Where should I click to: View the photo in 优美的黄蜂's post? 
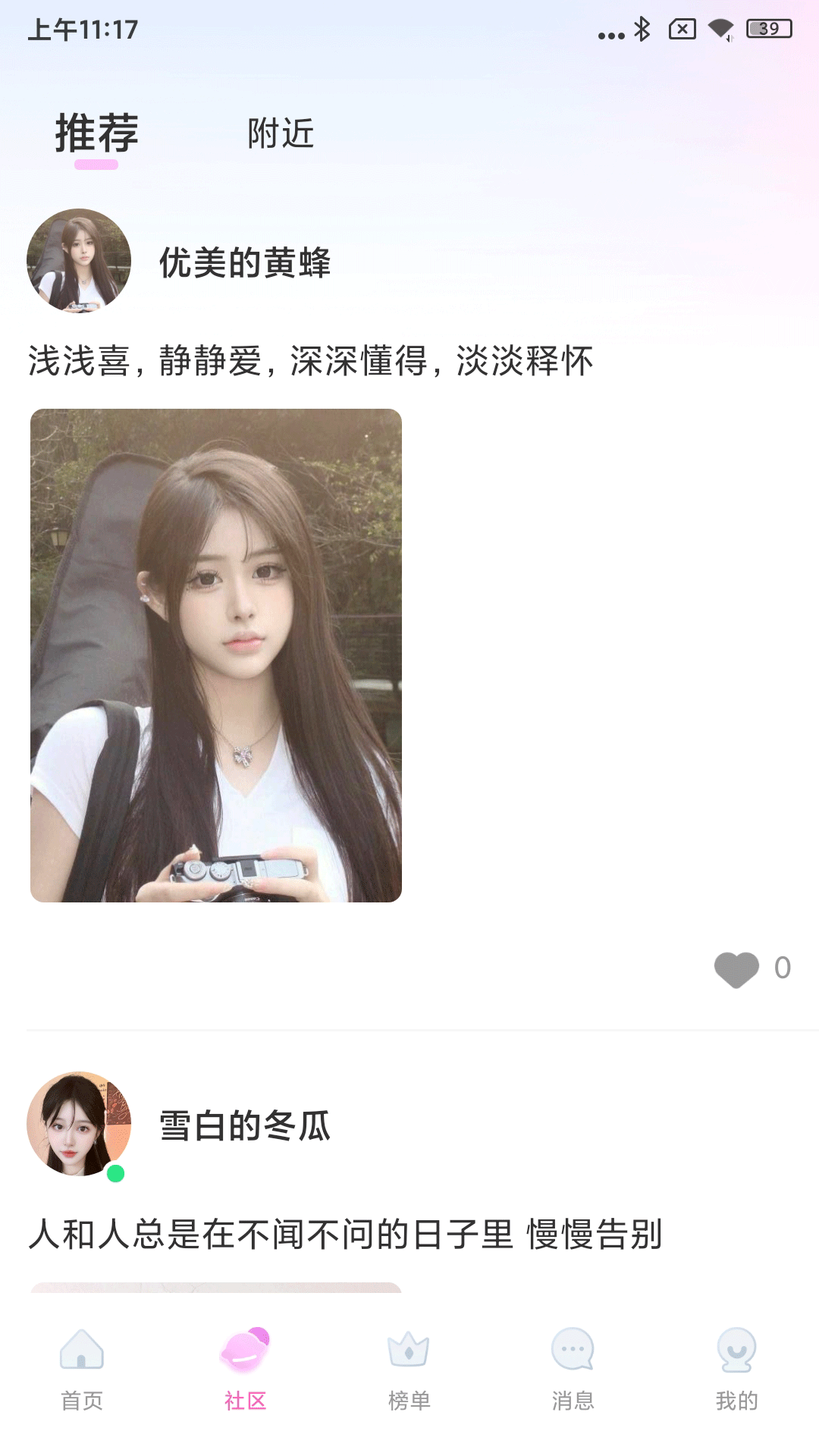[x=216, y=655]
